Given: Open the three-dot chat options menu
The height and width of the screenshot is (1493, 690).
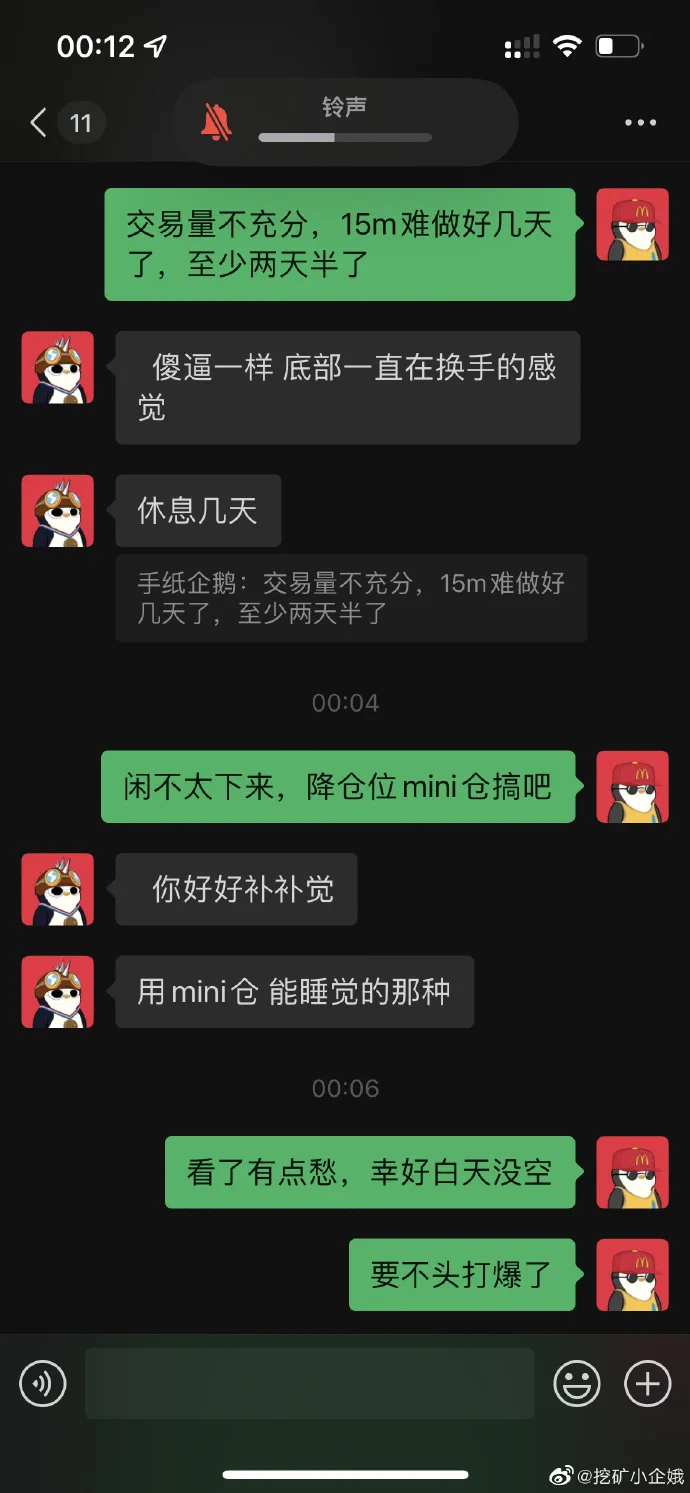Looking at the screenshot, I should tap(640, 123).
